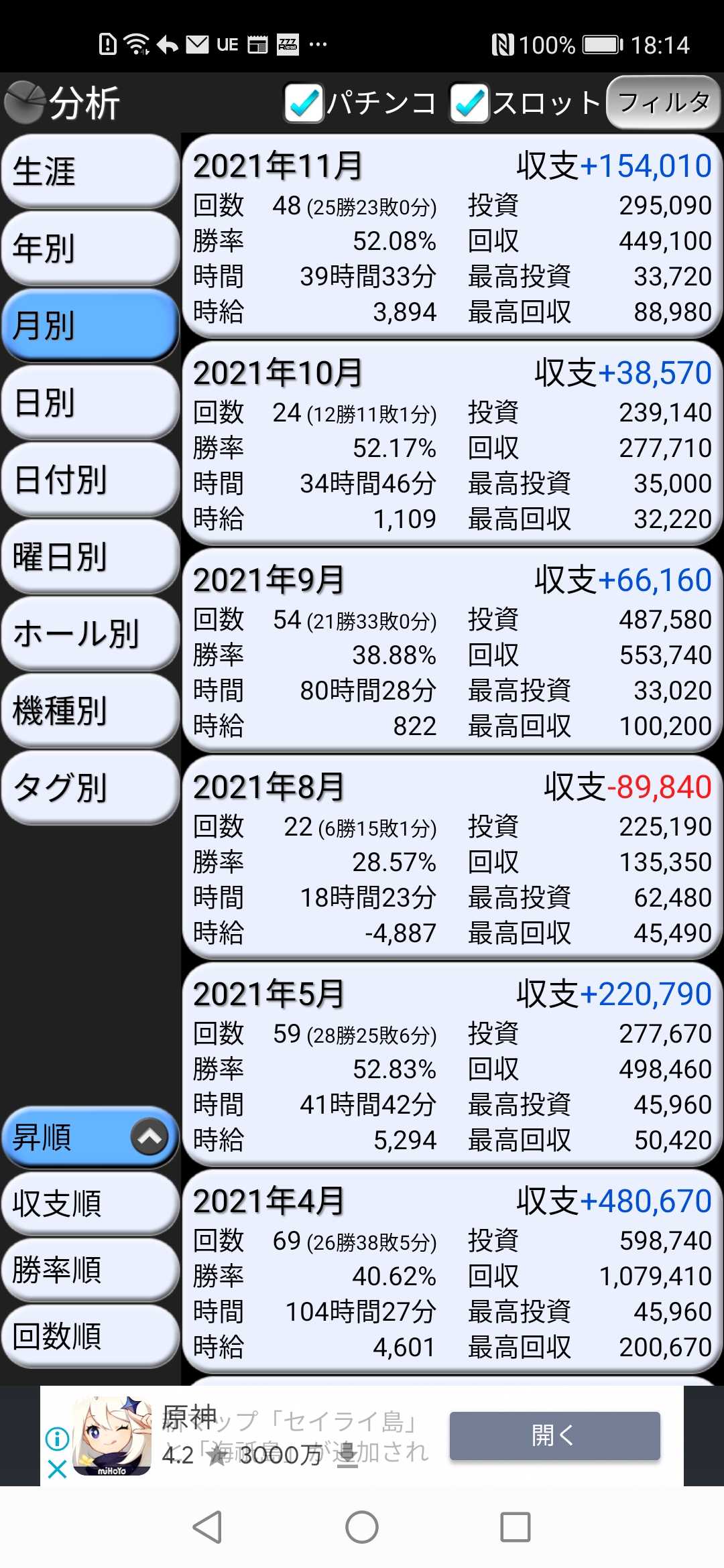Viewport: 724px width, 1568px height.
Task: Select 機種別 analysis
Action: click(90, 711)
